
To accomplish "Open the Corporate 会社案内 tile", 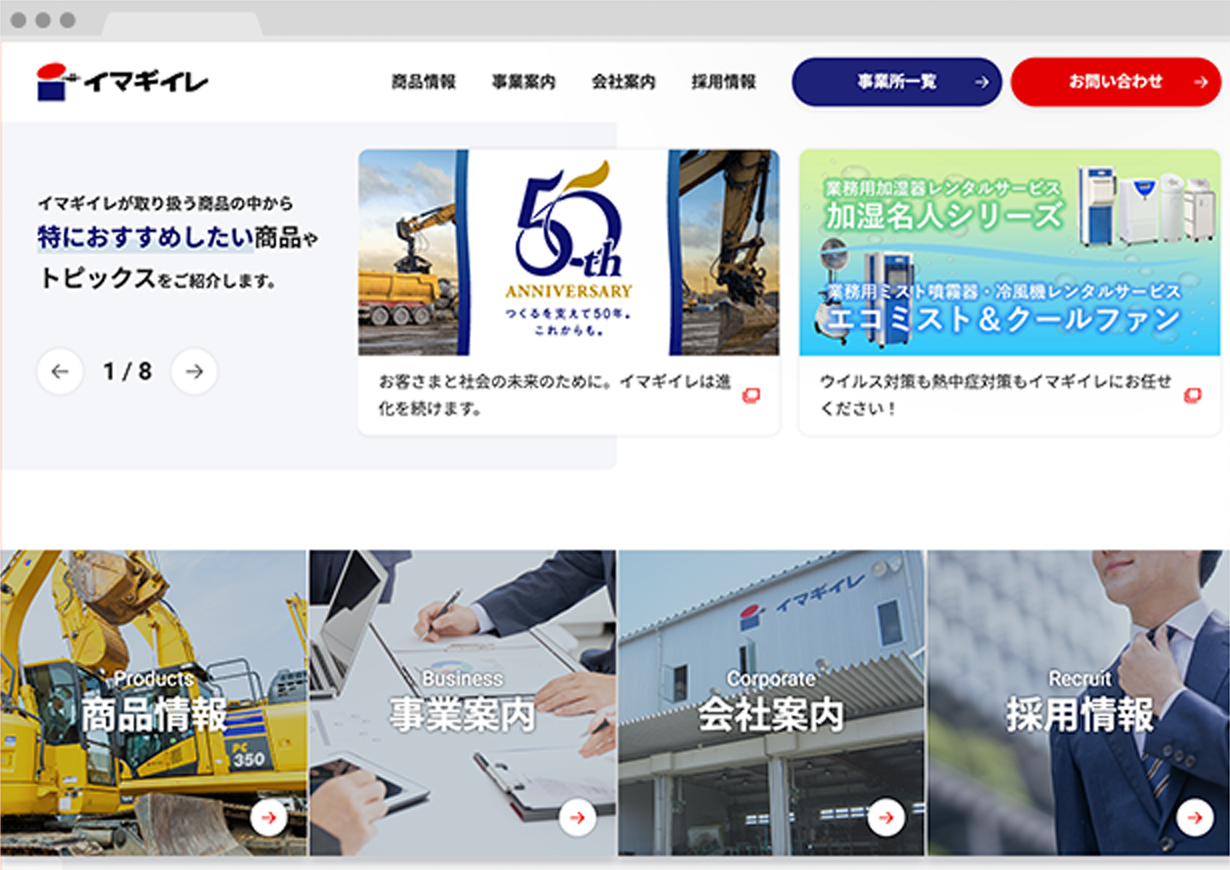I will (x=771, y=702).
